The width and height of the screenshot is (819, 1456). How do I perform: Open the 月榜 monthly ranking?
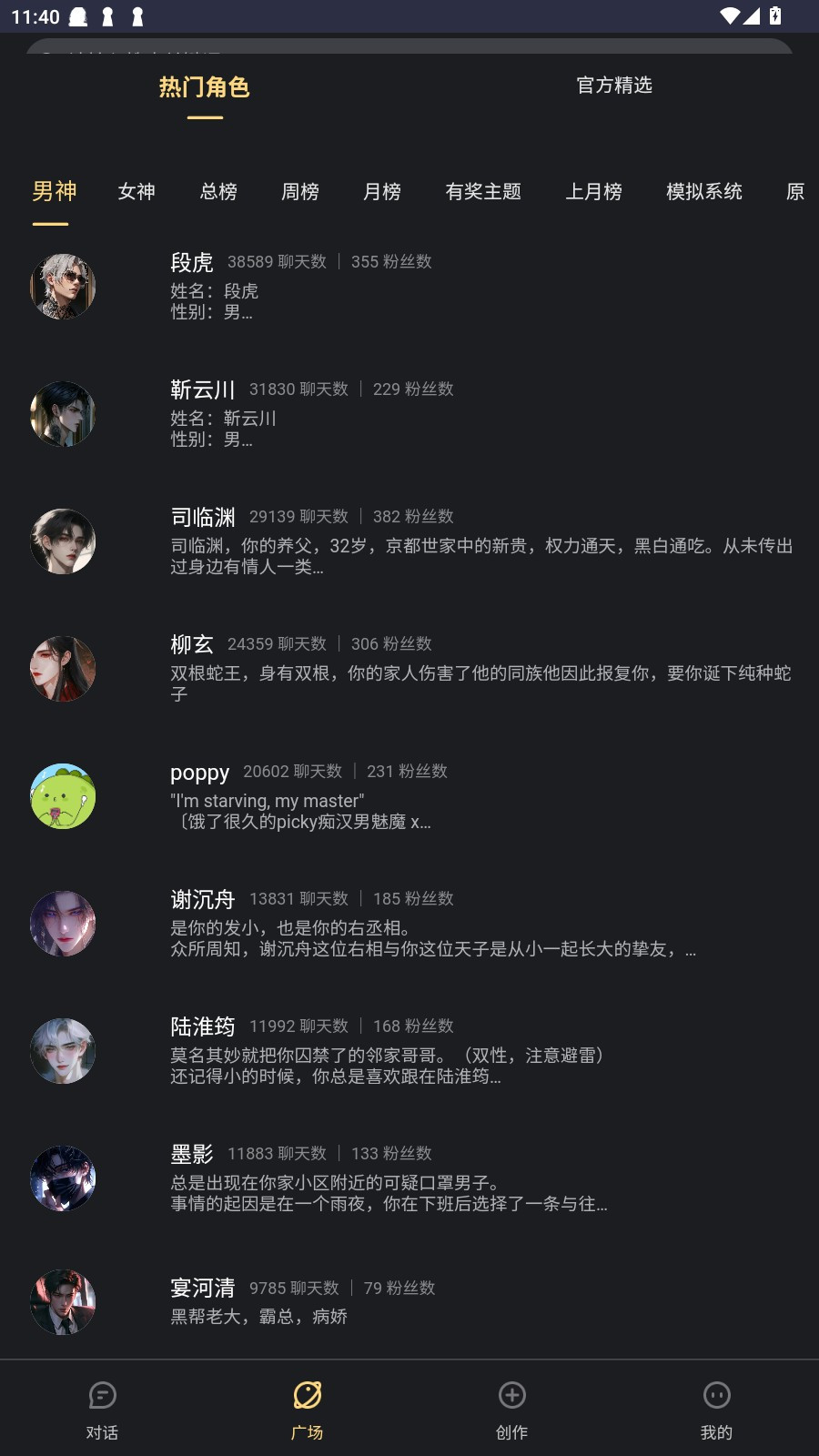pos(382,192)
